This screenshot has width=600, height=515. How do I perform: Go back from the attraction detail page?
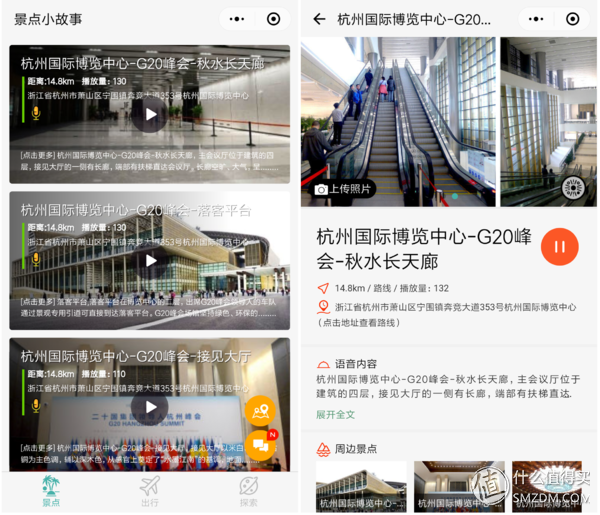point(319,19)
